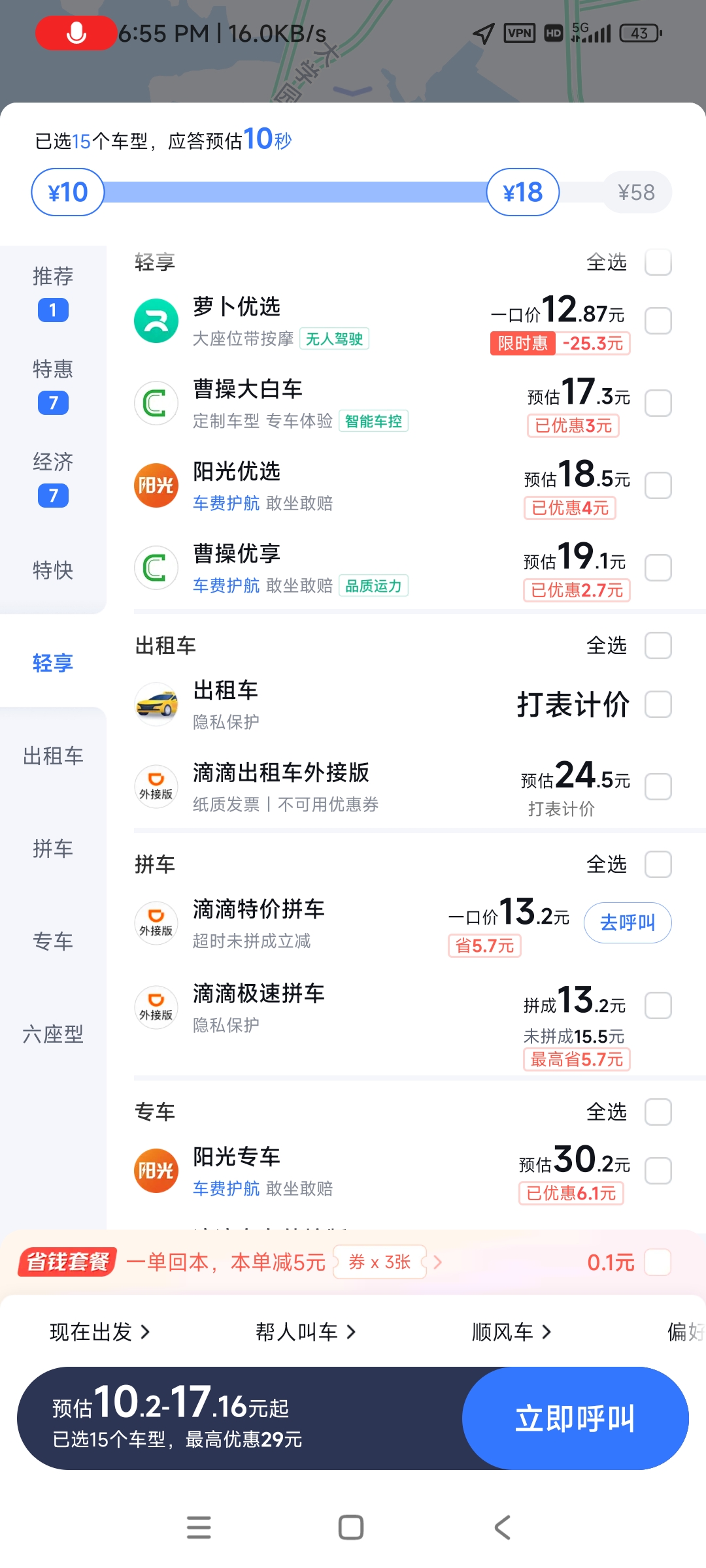Select the 阳光专车 checkbox

coord(658,1171)
